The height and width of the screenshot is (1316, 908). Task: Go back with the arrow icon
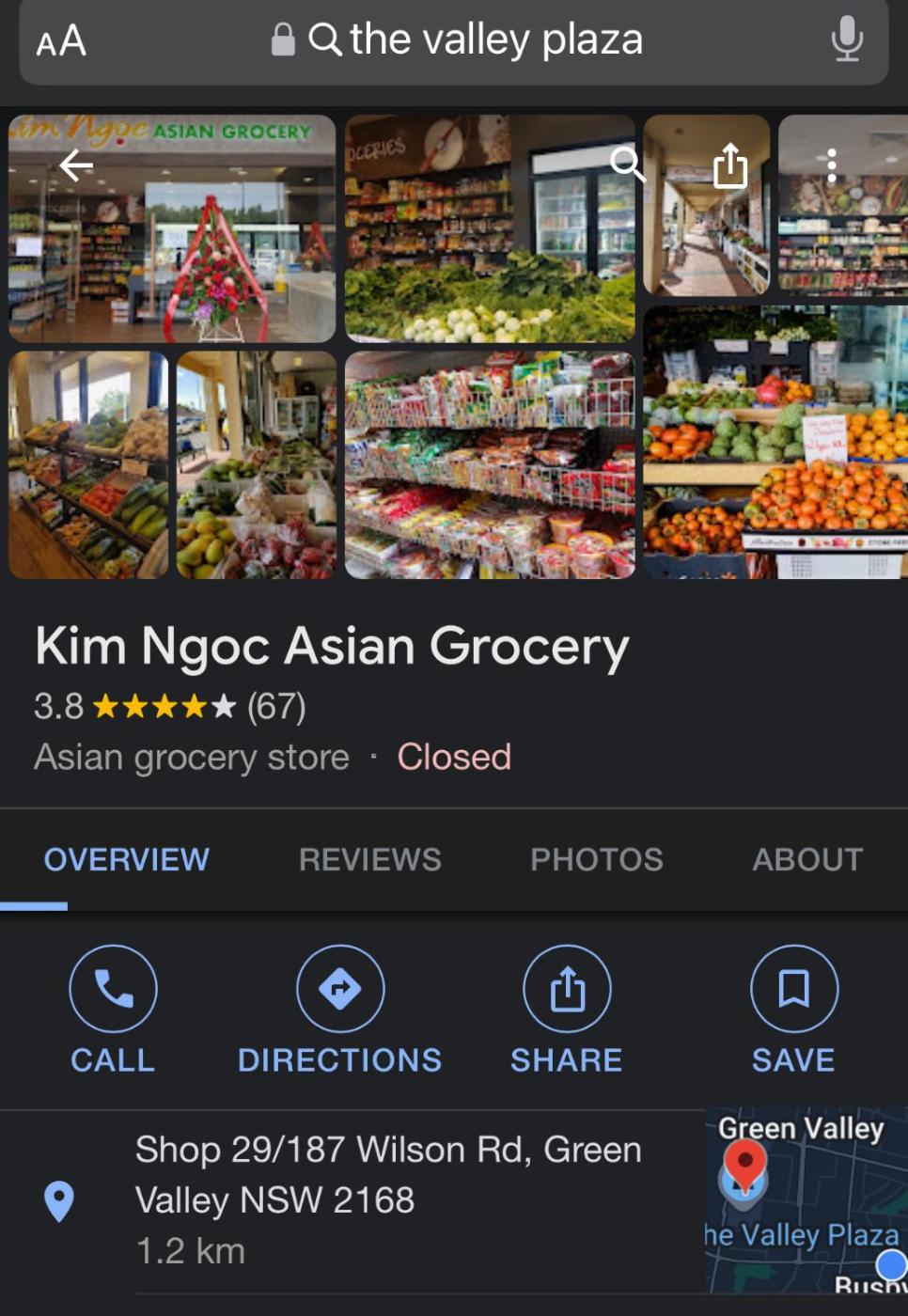pyautogui.click(x=76, y=166)
